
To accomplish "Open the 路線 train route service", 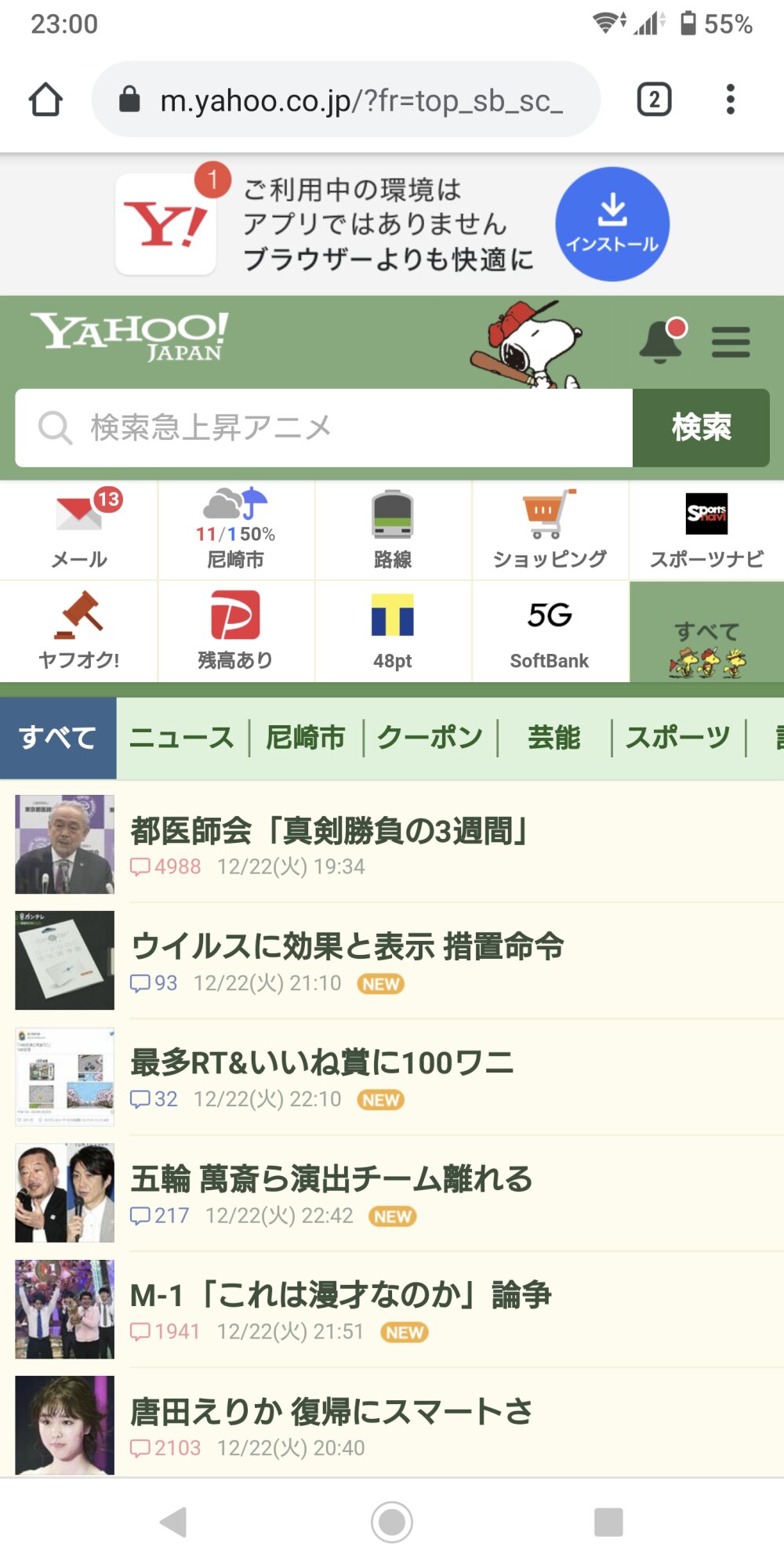I will 393,530.
